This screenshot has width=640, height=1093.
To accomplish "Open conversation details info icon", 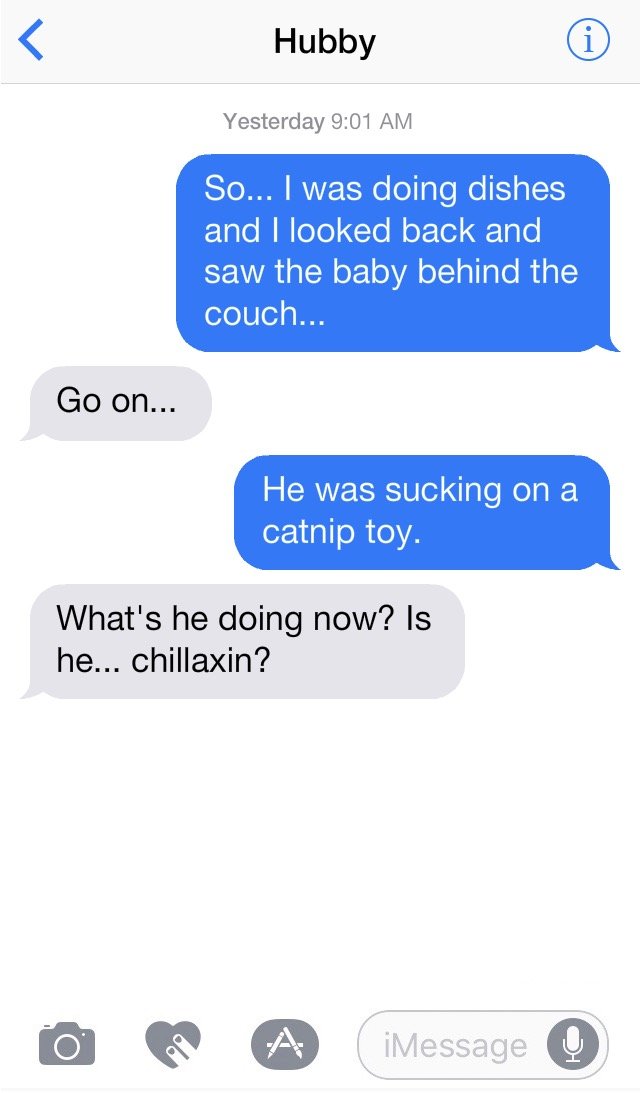I will click(x=588, y=41).
